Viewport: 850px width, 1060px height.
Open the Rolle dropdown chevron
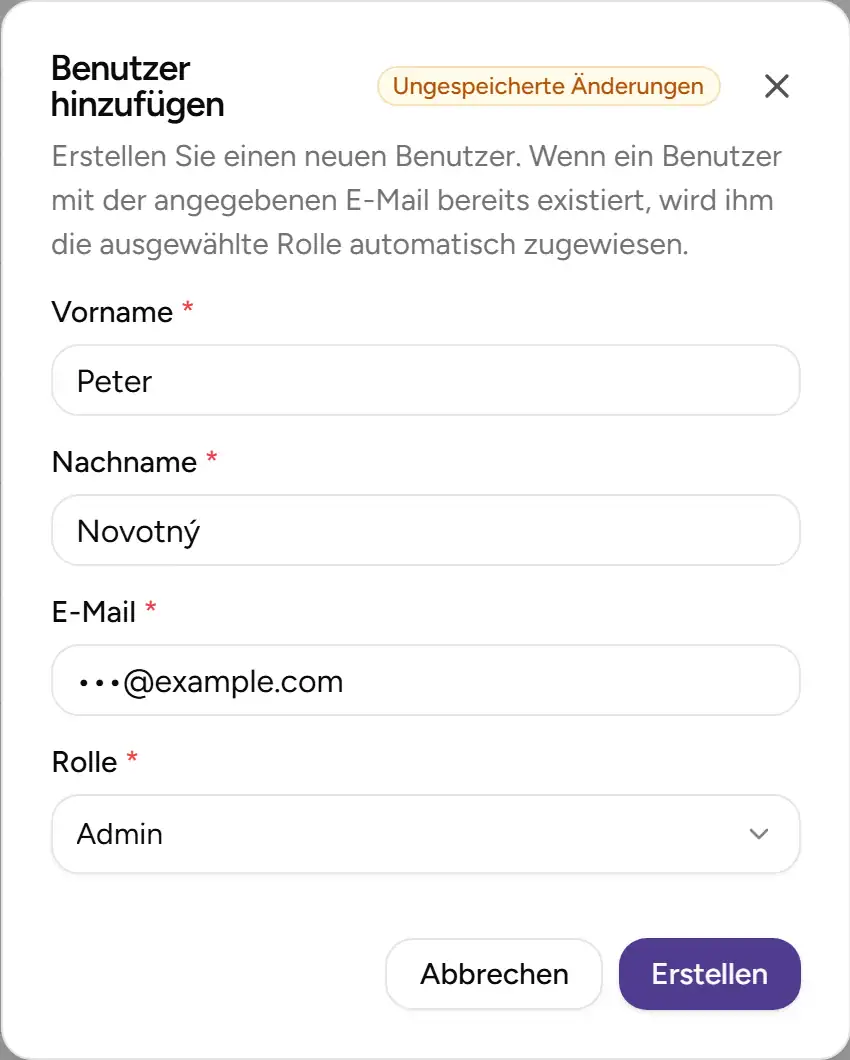tap(758, 833)
